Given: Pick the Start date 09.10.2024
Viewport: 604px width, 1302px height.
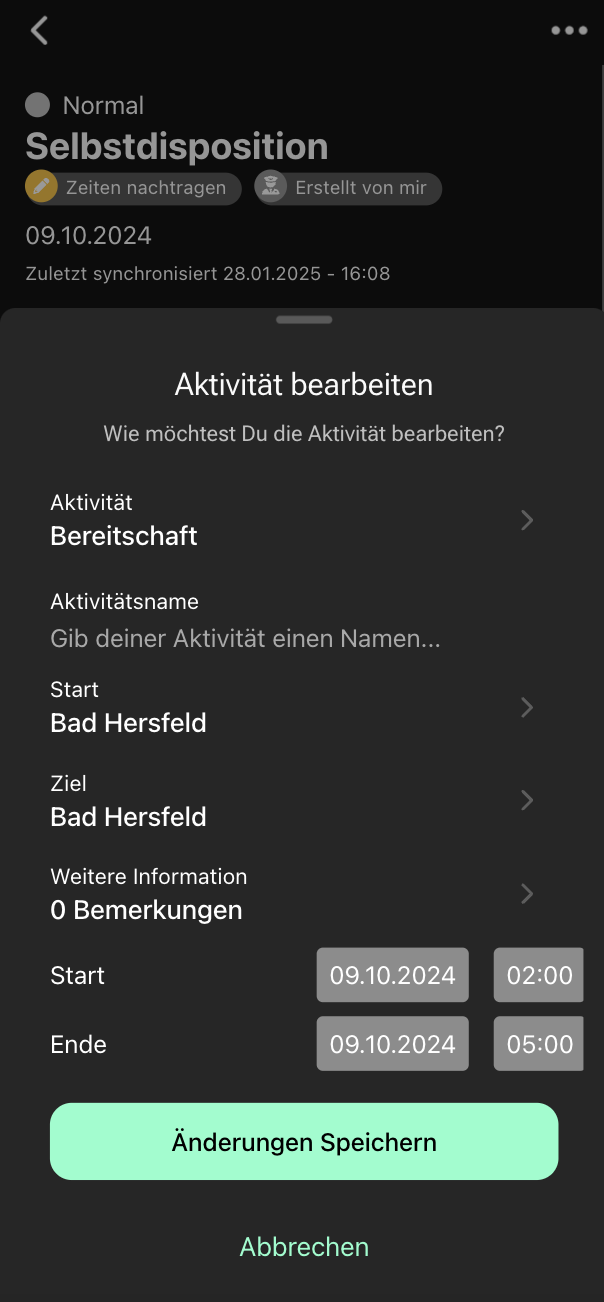Looking at the screenshot, I should point(393,975).
